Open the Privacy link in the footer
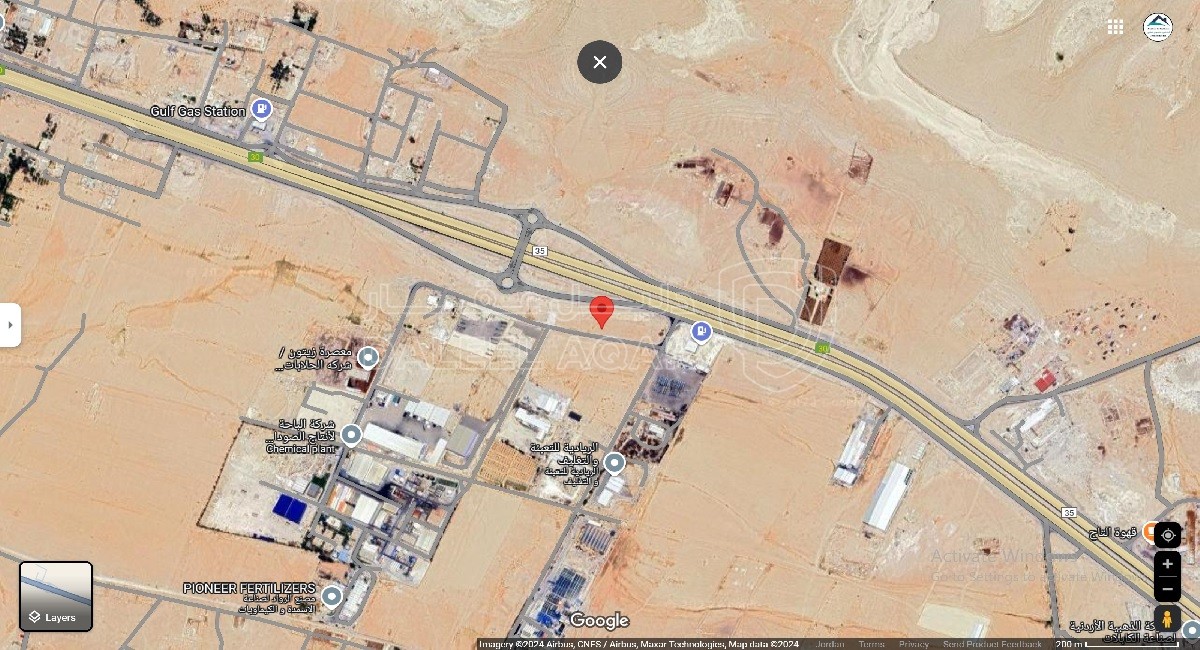The image size is (1200, 650). click(913, 644)
